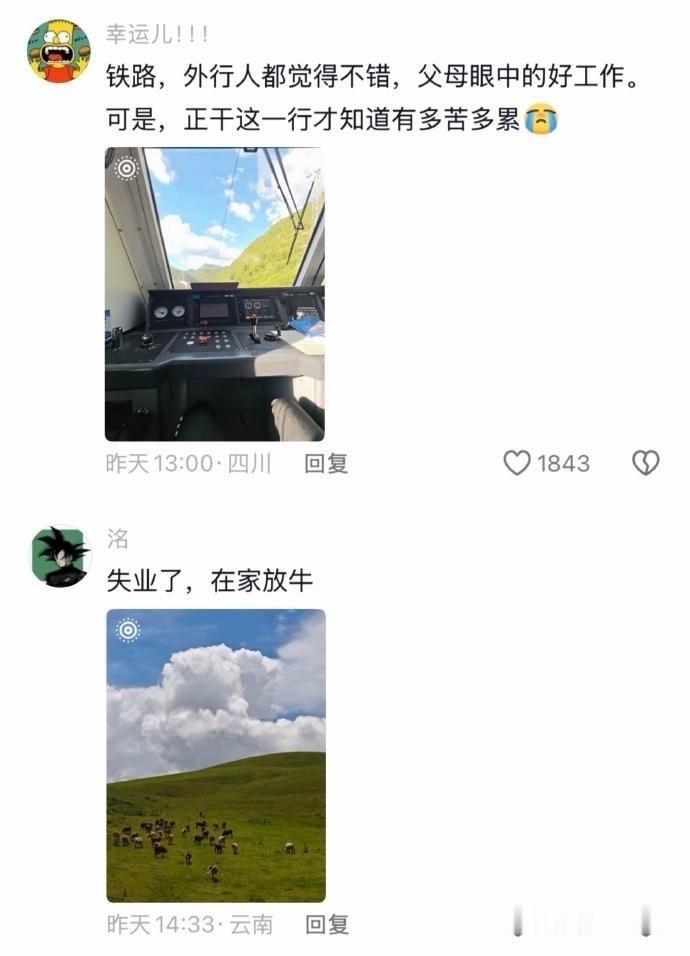The image size is (690, 956).
Task: Open 幸运儿!!! profile avatar
Action: (59, 51)
